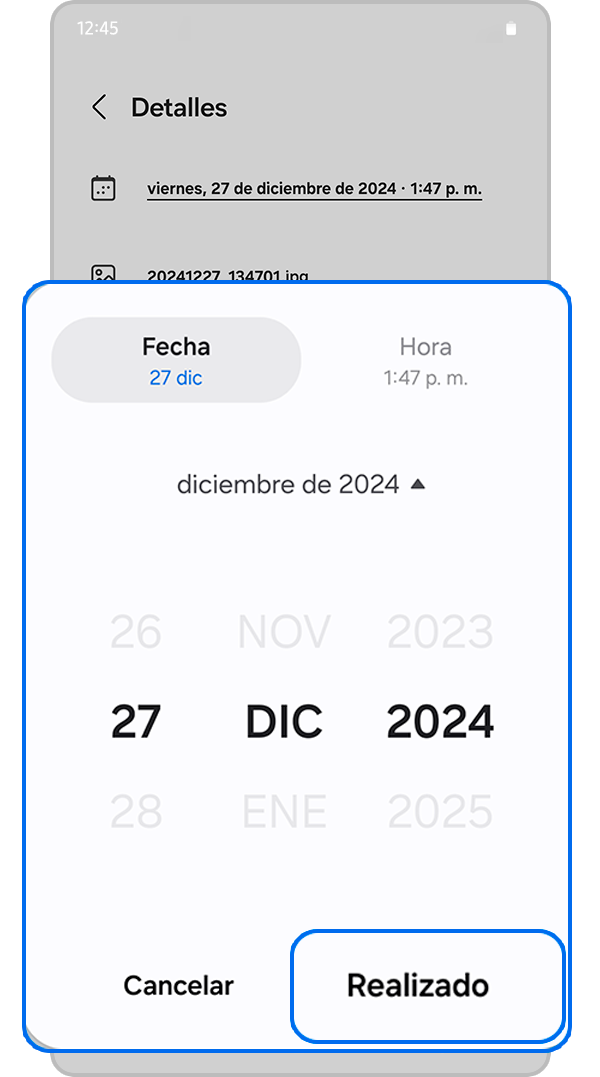Choose day 26 in the picker
Viewport: 600px width, 1077px height.
click(x=135, y=632)
